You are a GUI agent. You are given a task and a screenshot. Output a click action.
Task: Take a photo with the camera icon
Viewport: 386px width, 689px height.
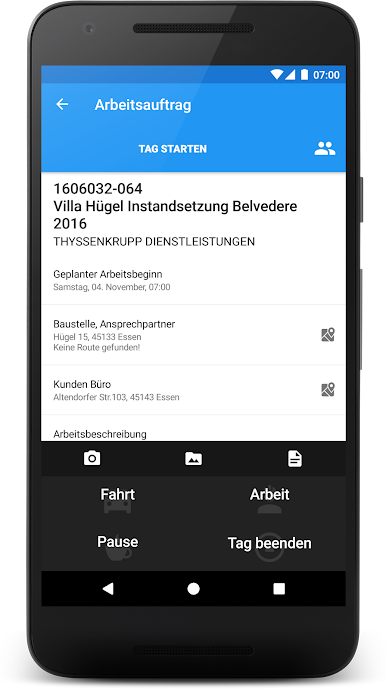[x=92, y=459]
